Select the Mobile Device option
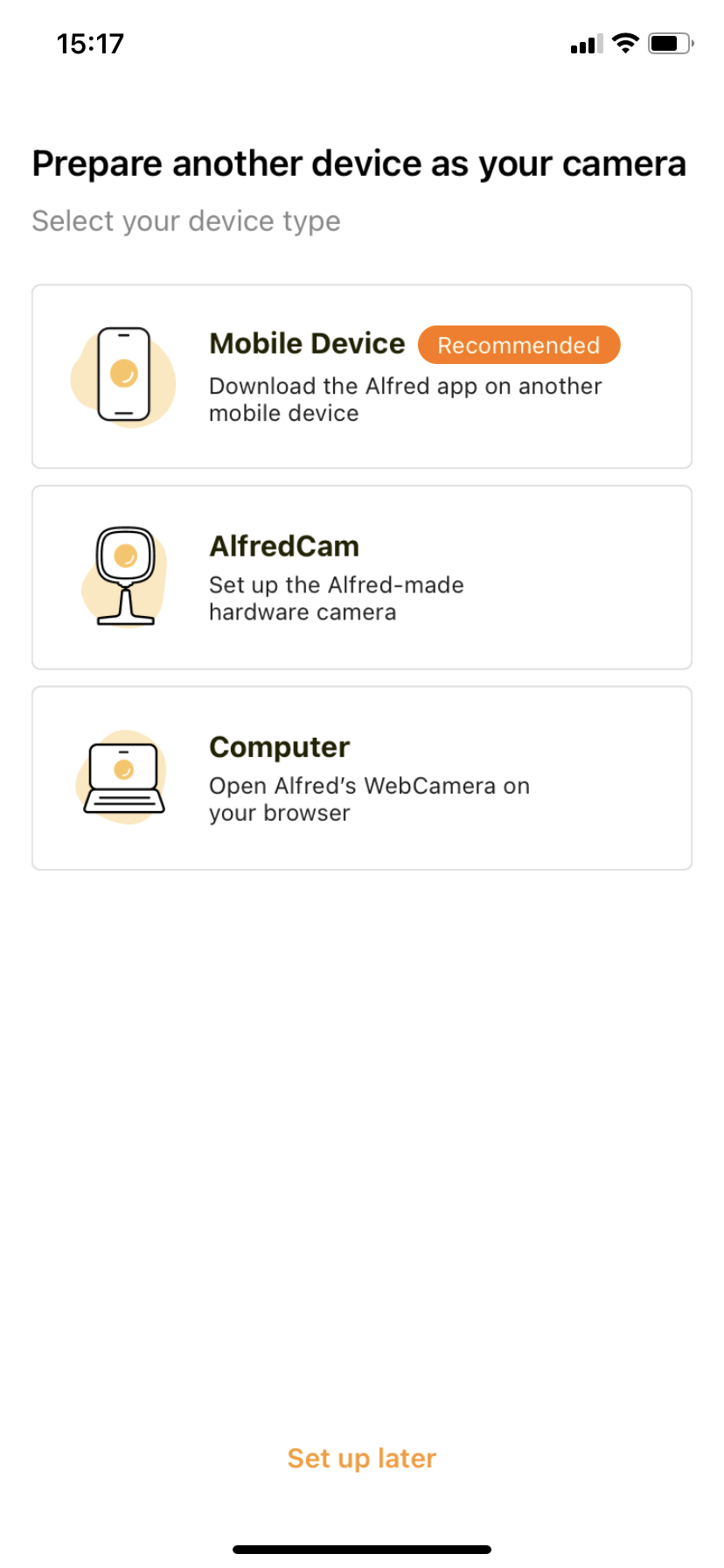This screenshot has height=1568, width=724. 362,376
